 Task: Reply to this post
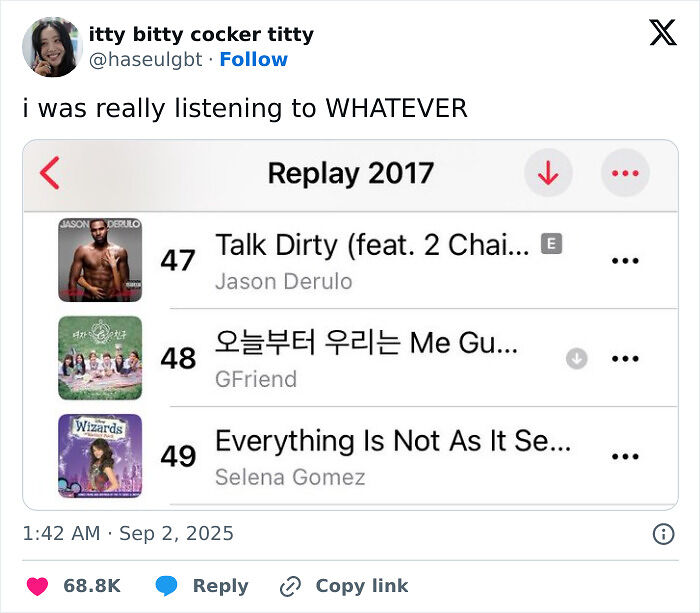(x=201, y=586)
